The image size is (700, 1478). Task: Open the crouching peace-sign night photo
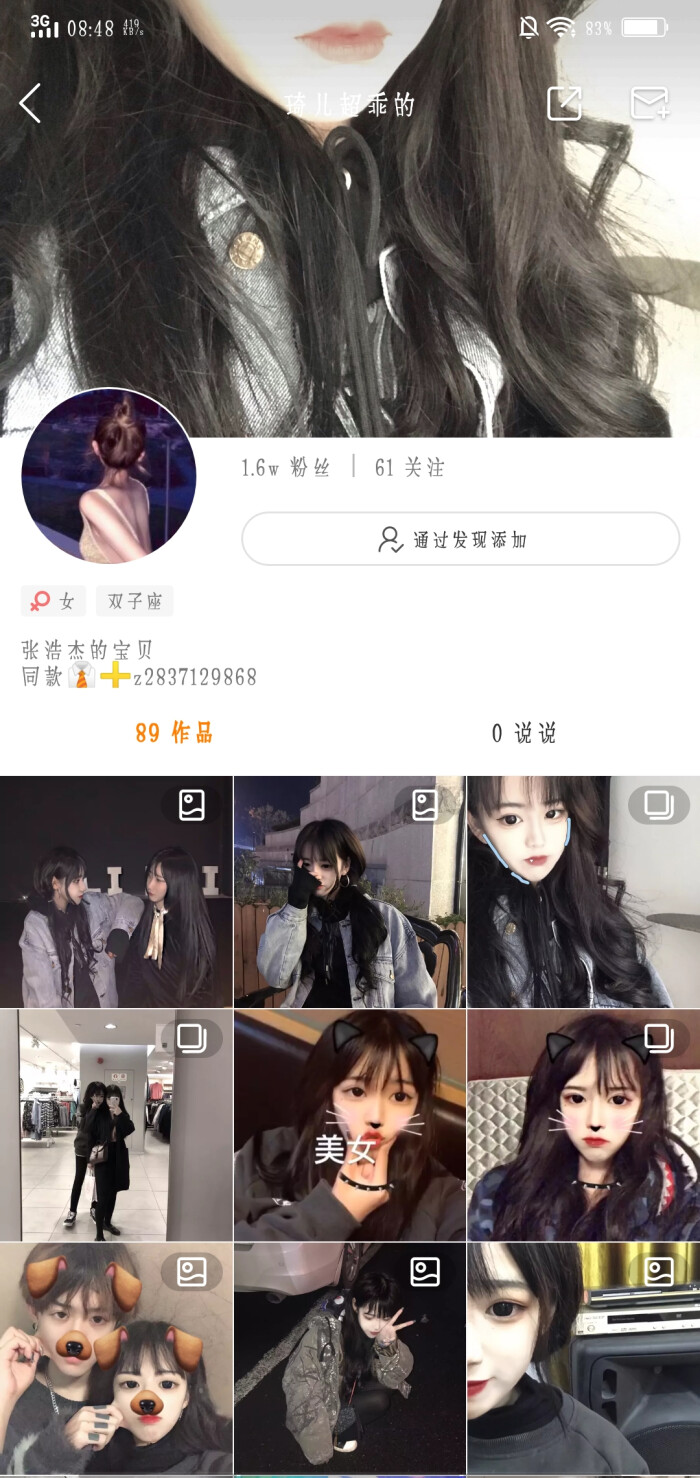pyautogui.click(x=349, y=1358)
